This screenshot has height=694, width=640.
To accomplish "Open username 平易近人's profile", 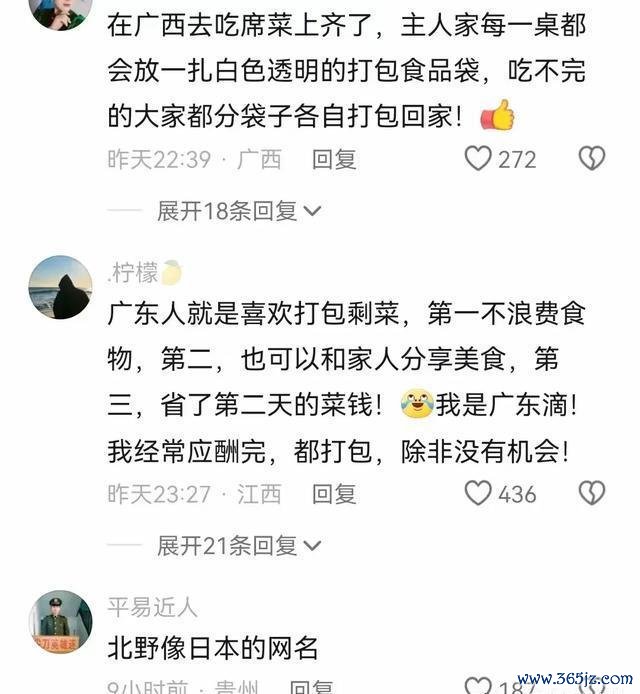I will [x=152, y=607].
